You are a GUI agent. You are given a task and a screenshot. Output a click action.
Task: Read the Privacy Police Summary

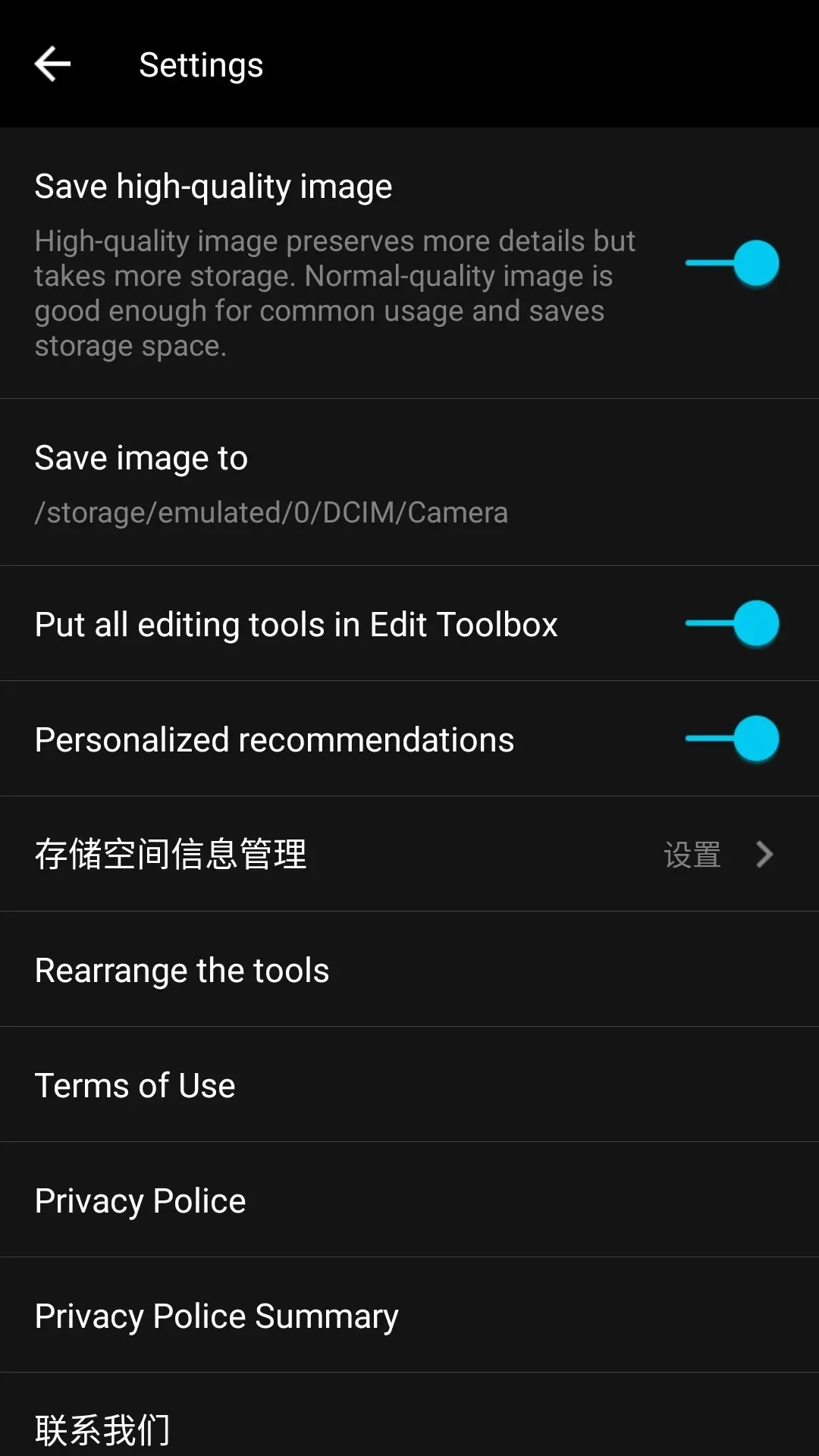point(409,1316)
